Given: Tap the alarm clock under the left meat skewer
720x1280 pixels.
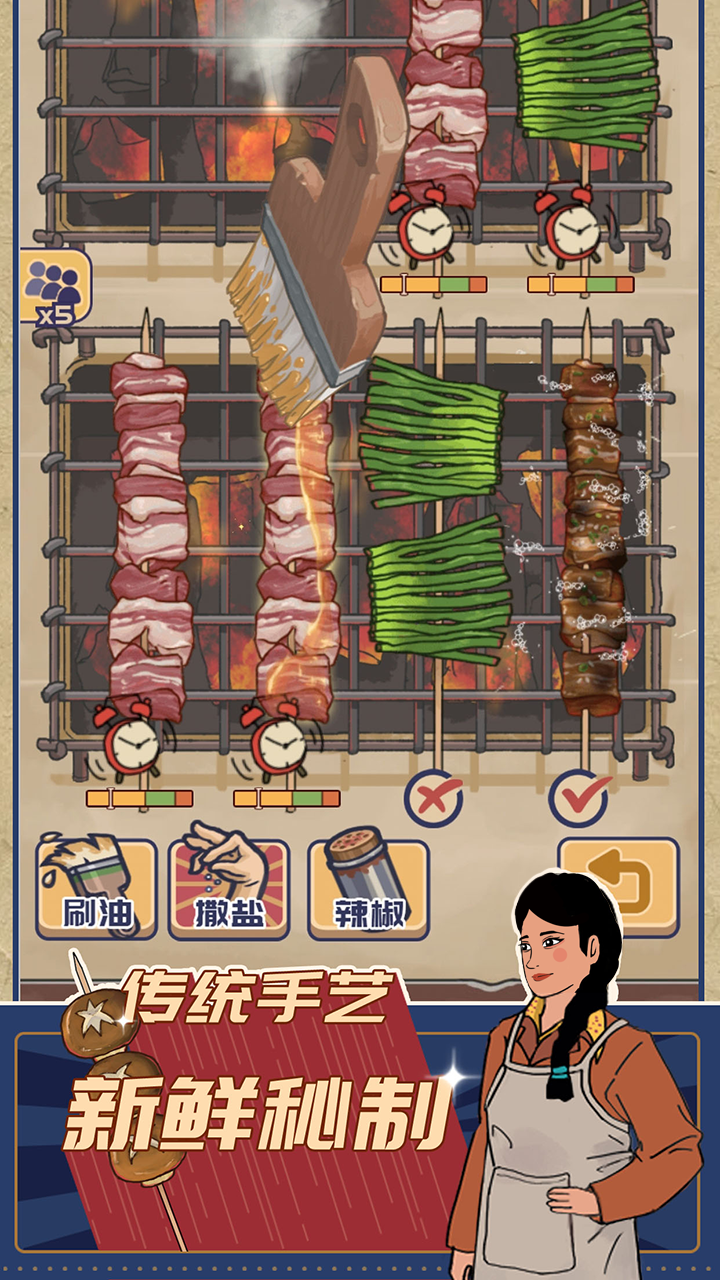Looking at the screenshot, I should tap(130, 745).
